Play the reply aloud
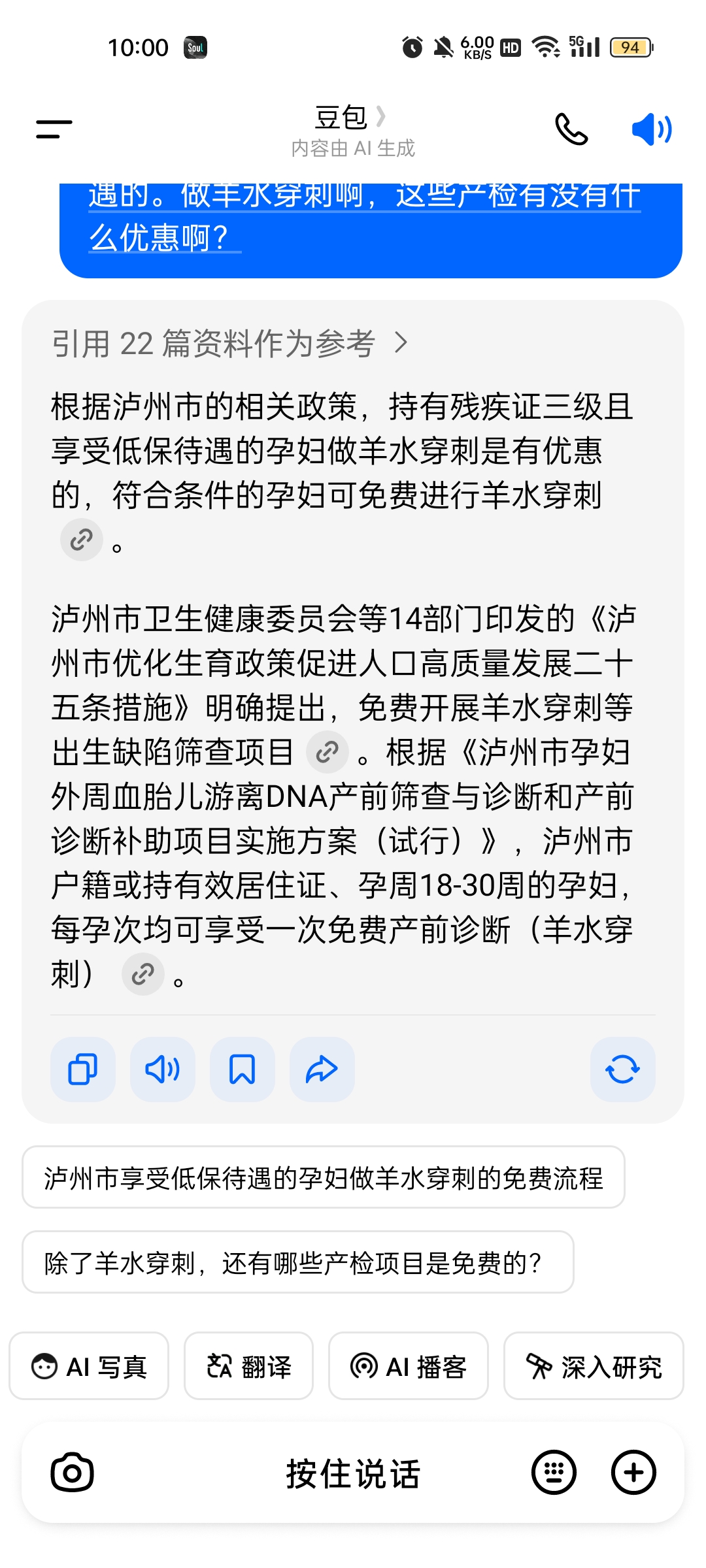Image resolution: width=706 pixels, height=1568 pixels. pyautogui.click(x=163, y=1070)
